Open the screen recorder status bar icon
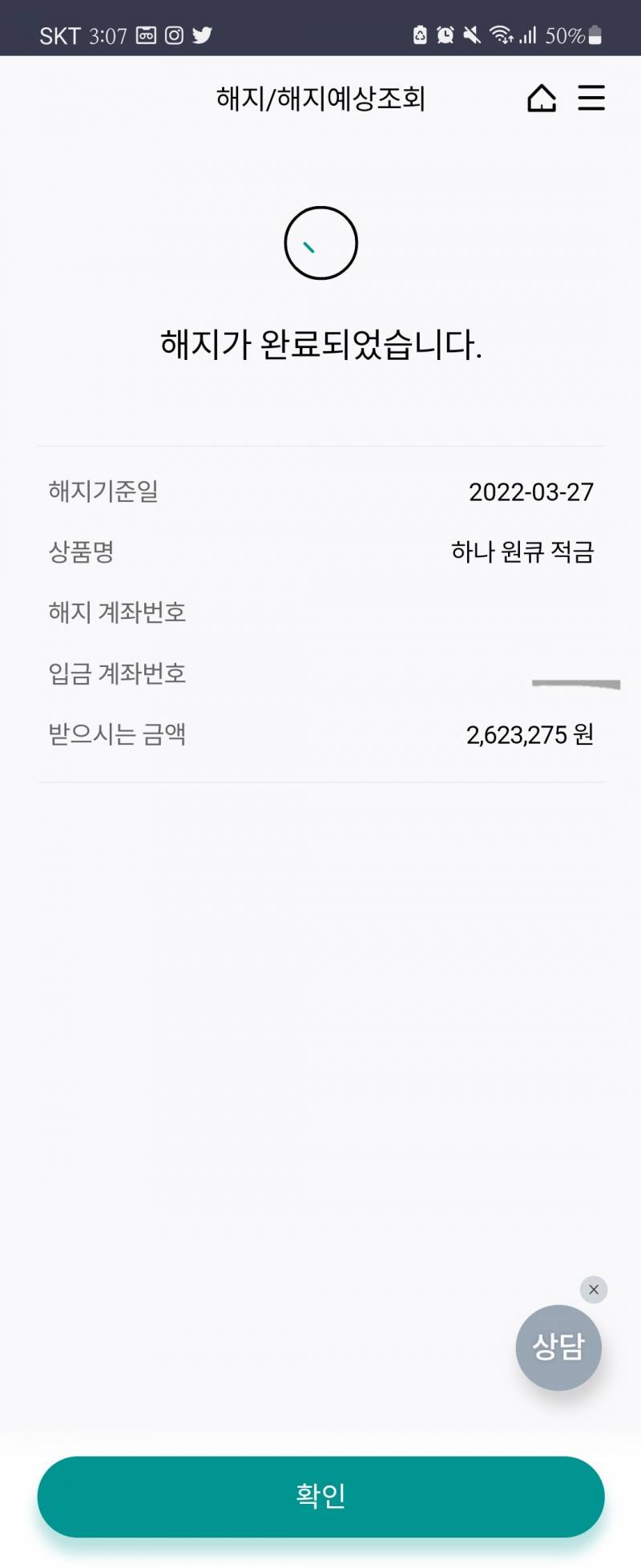The height and width of the screenshot is (1568, 641). pyautogui.click(x=144, y=35)
